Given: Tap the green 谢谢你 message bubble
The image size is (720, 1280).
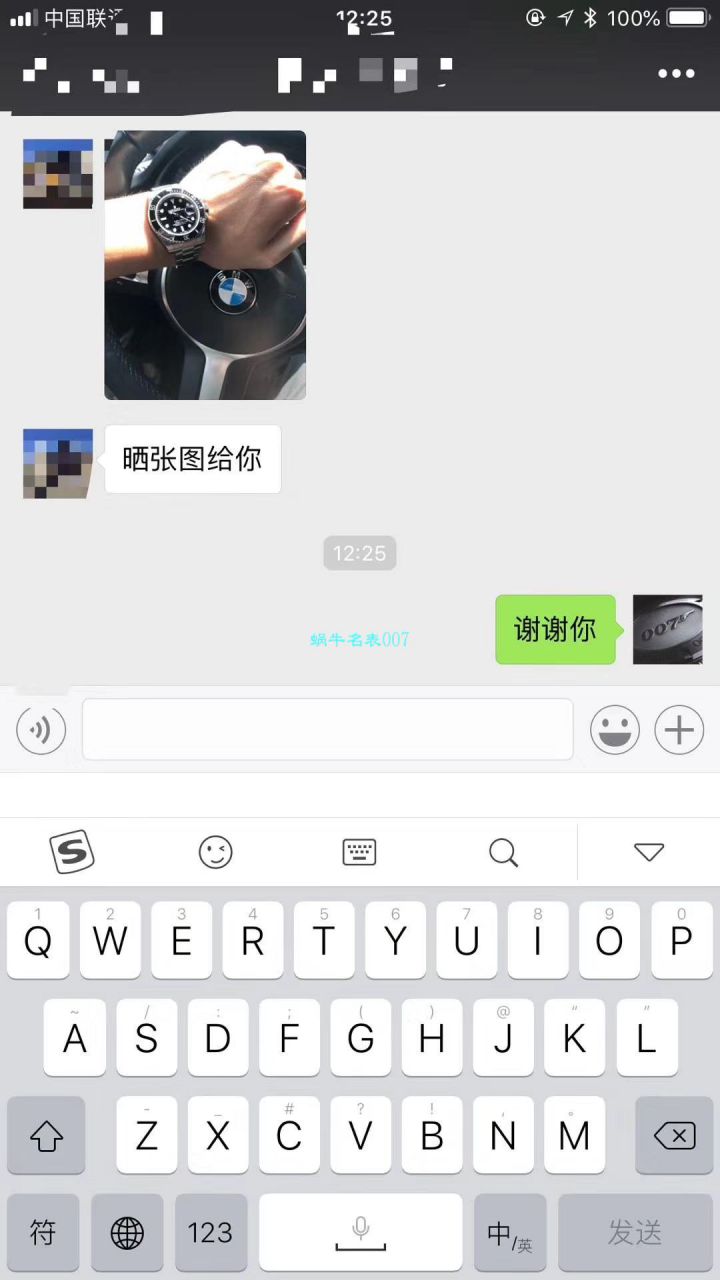Looking at the screenshot, I should (556, 629).
